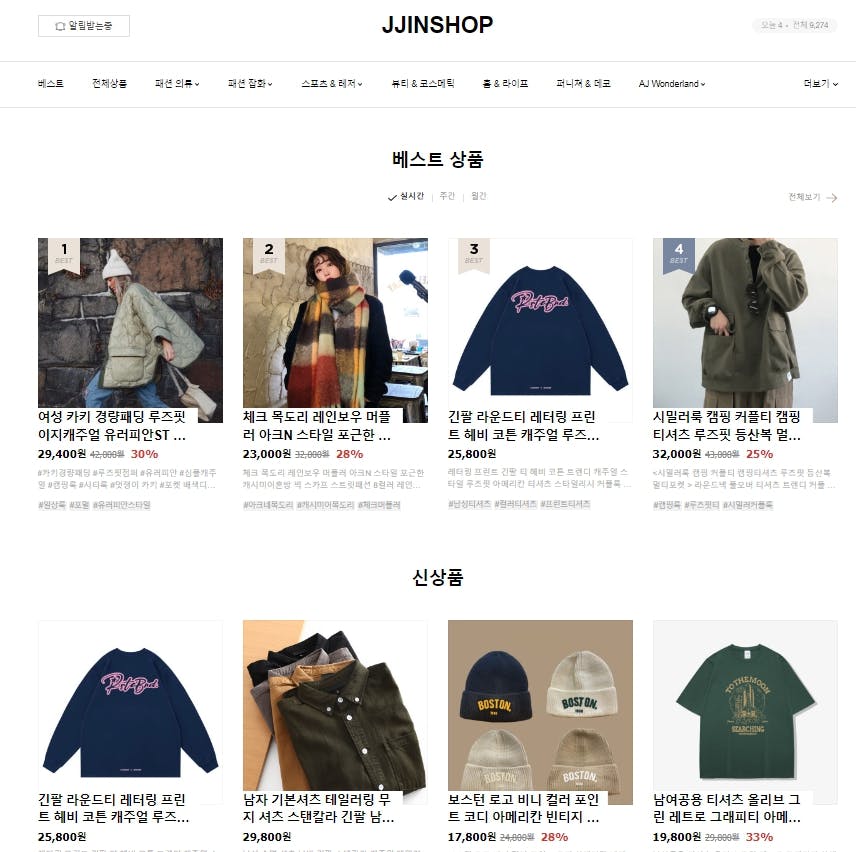Viewport: 856px width, 852px height.
Task: Expand the 더보기 menu
Action: click(821, 84)
